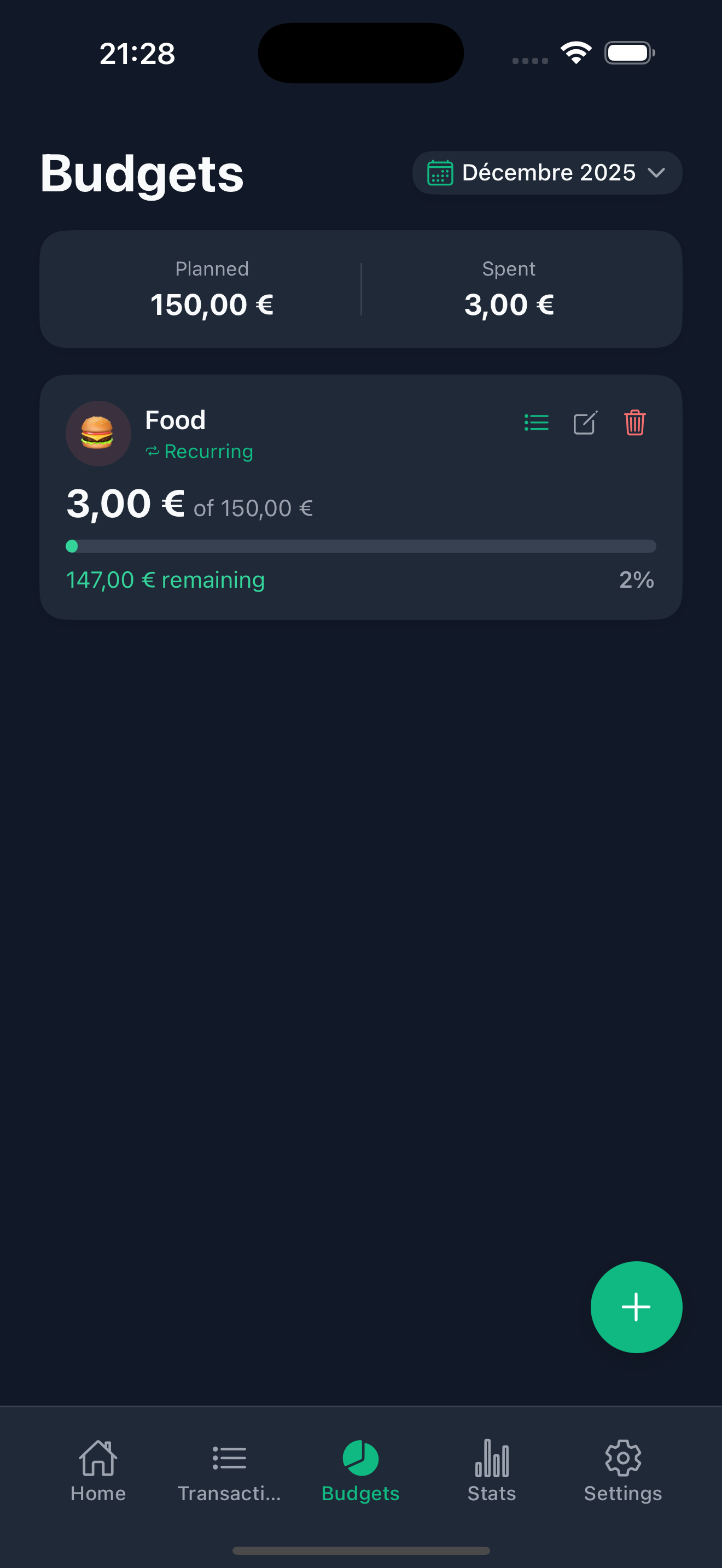Tap the Transactions list icon
The image size is (722, 1568).
228,1458
